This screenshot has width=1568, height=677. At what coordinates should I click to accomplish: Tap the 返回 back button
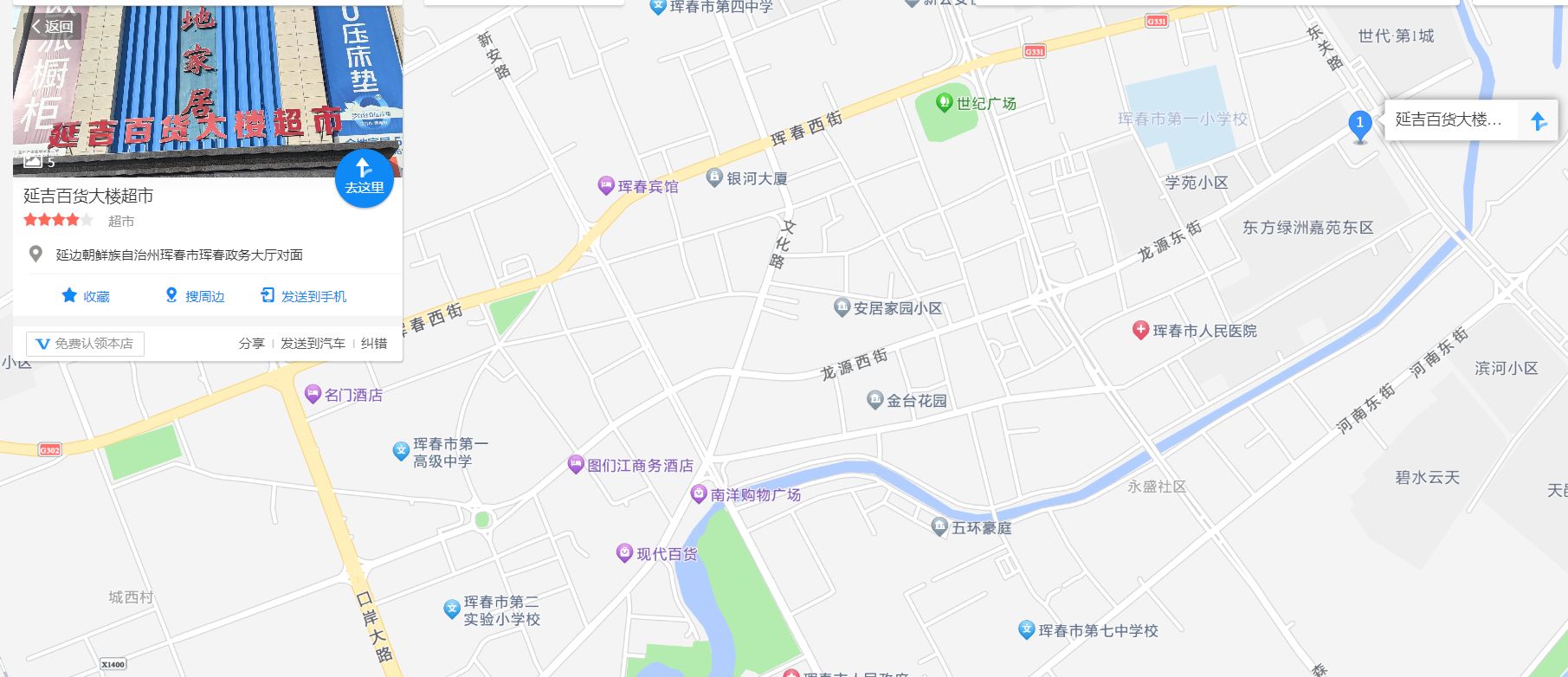(51, 27)
